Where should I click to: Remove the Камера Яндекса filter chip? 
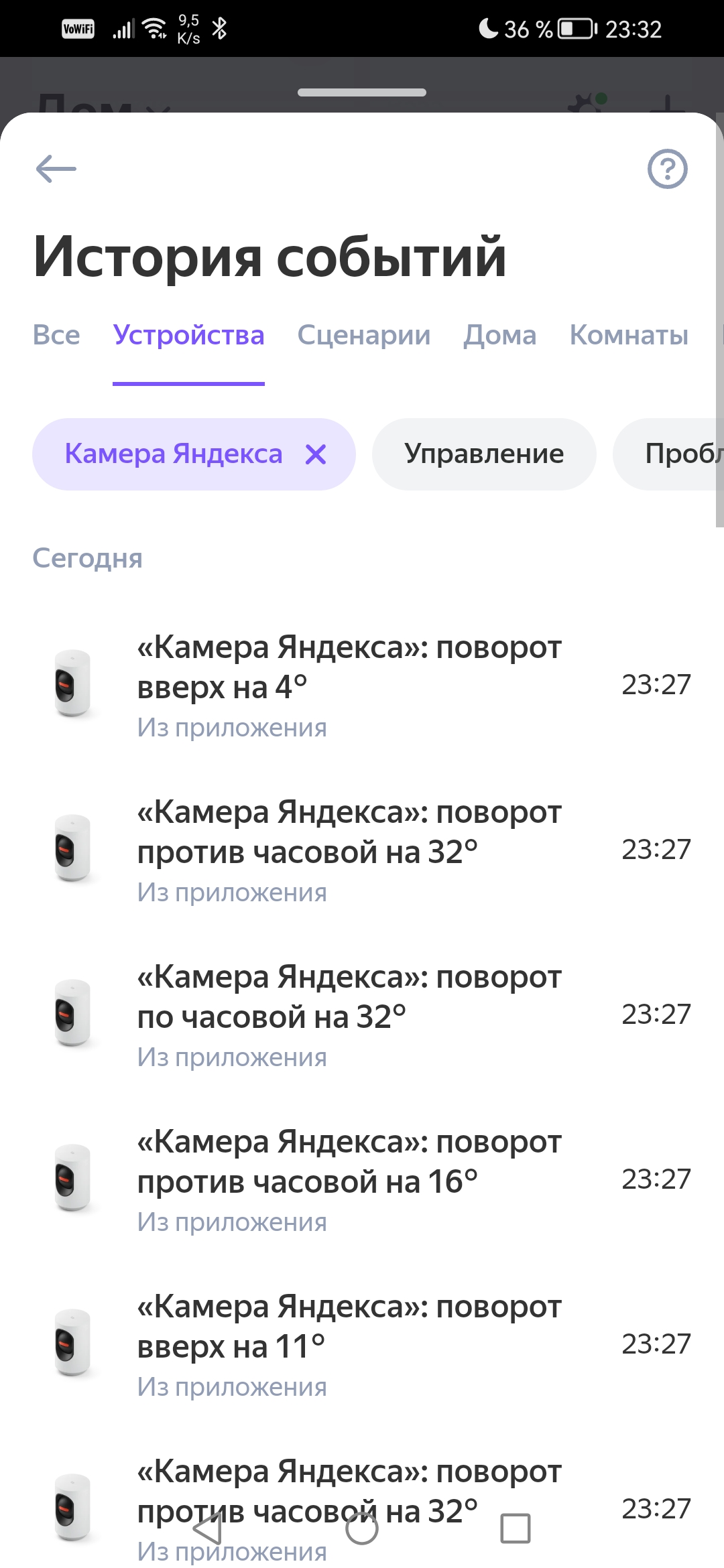click(x=316, y=455)
